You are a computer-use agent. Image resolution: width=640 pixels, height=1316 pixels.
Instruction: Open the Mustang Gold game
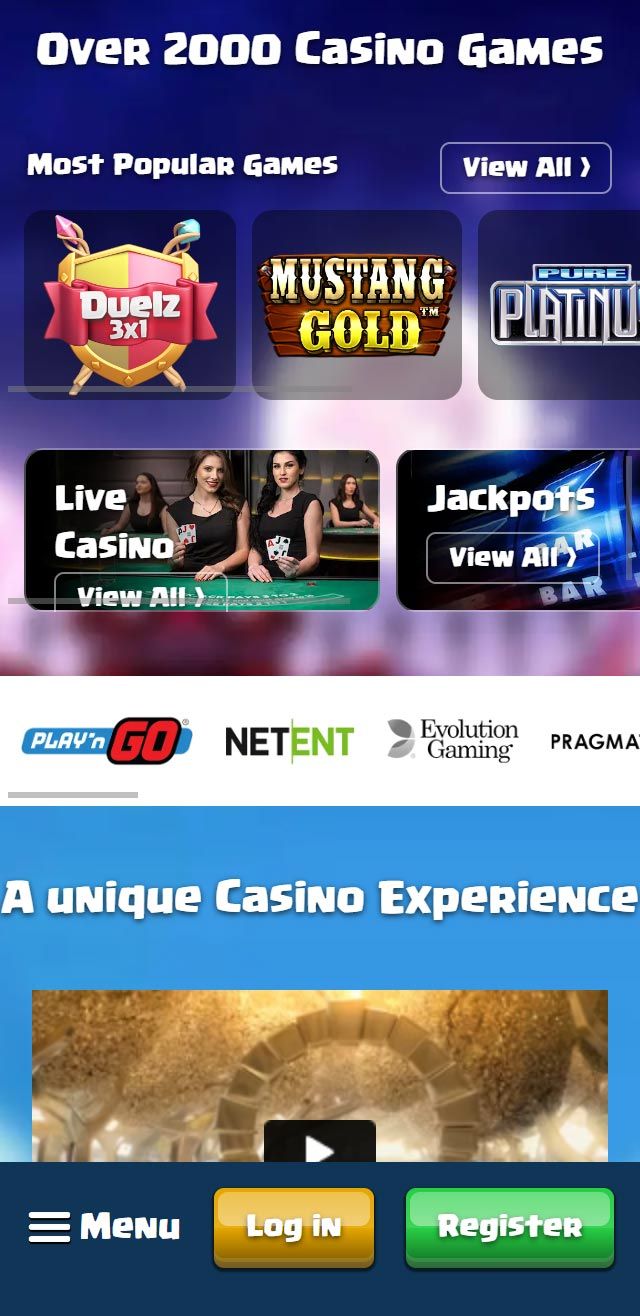(357, 304)
